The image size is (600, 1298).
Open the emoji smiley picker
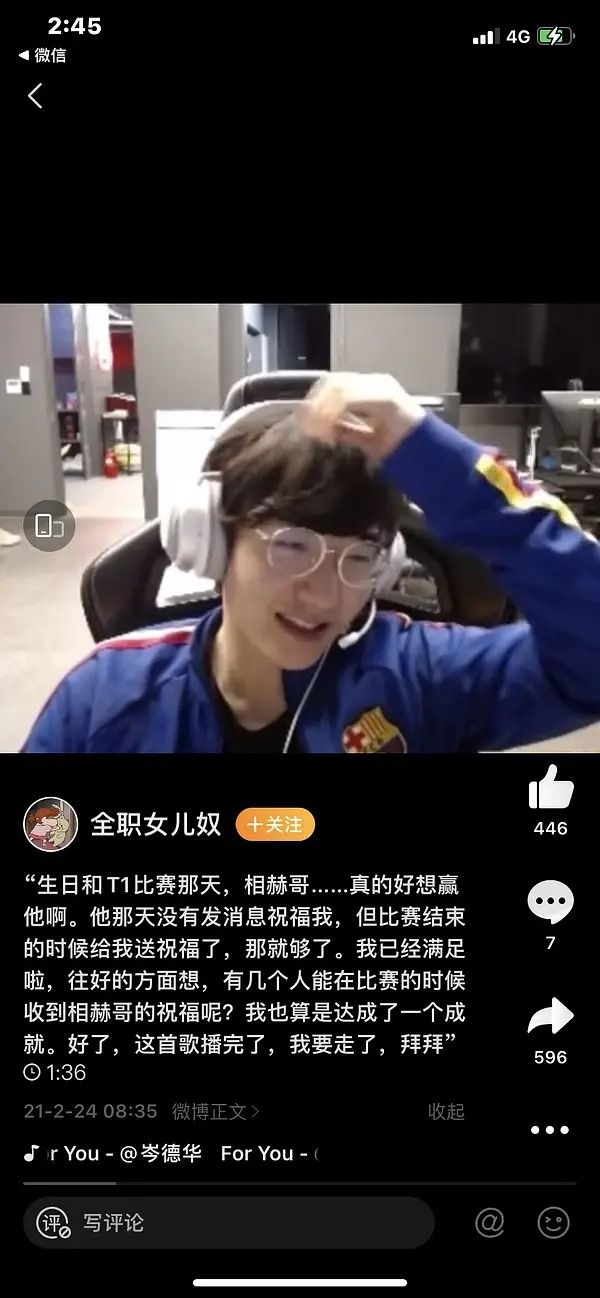[553, 1222]
